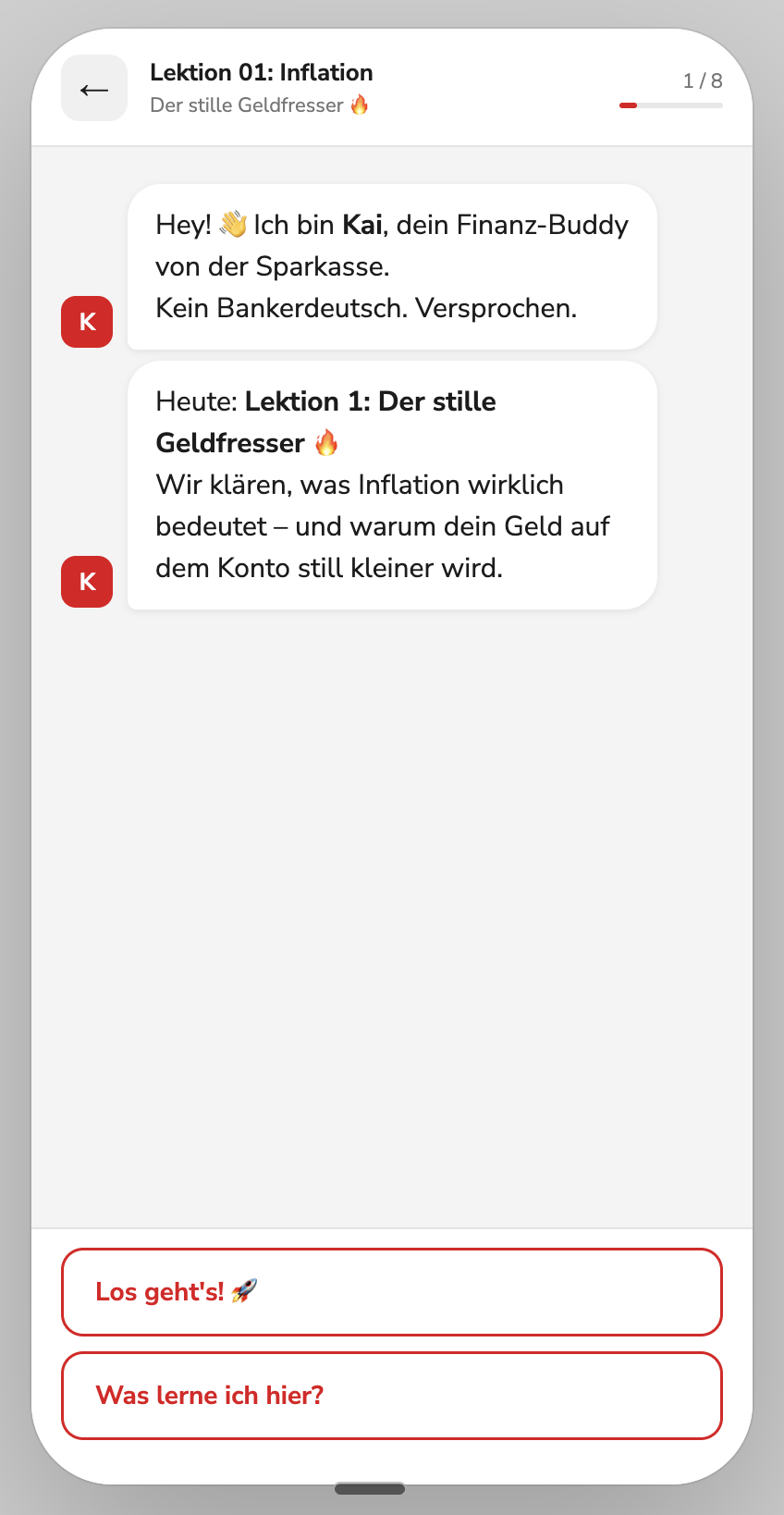
Task: Click the rounded back button container top left
Action: click(93, 89)
